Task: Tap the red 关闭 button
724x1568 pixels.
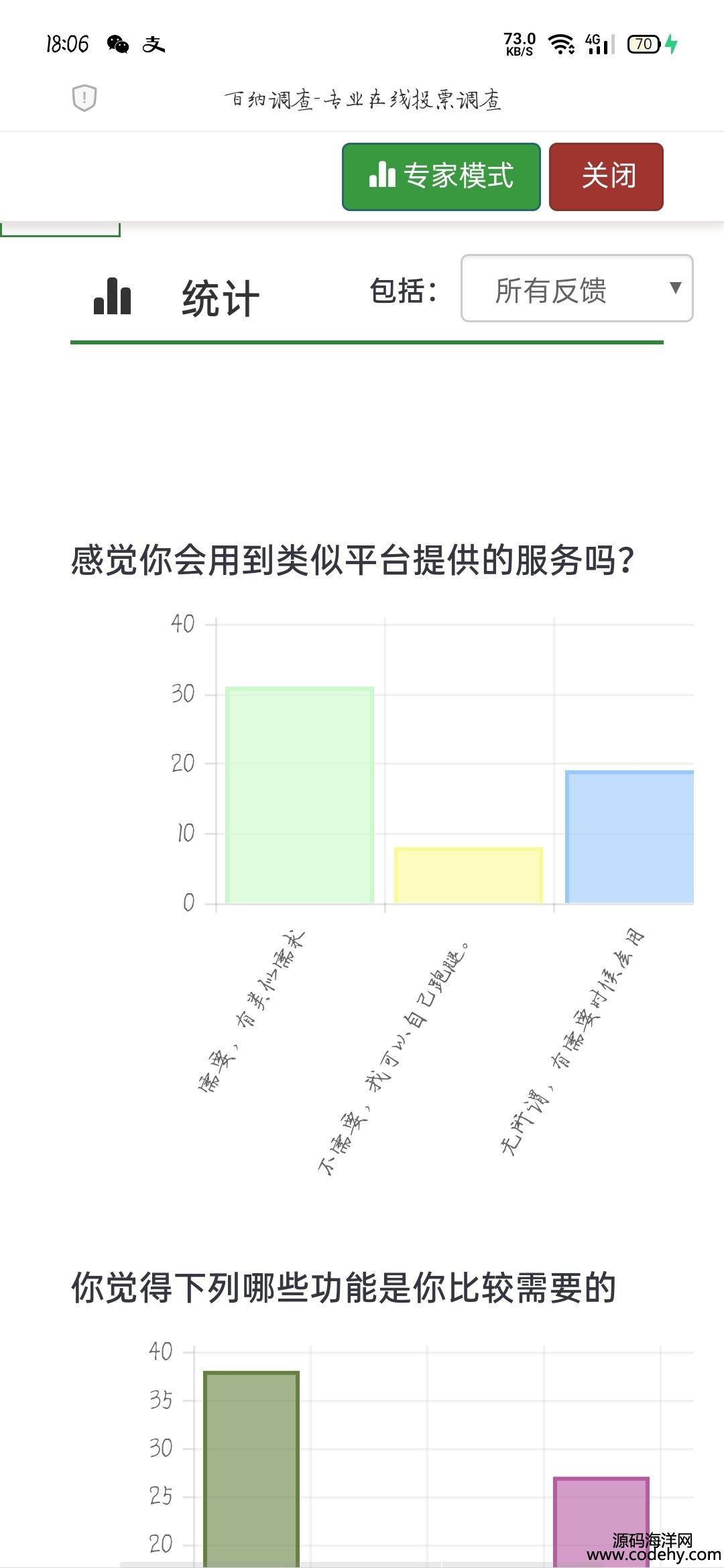Action: pos(606,177)
